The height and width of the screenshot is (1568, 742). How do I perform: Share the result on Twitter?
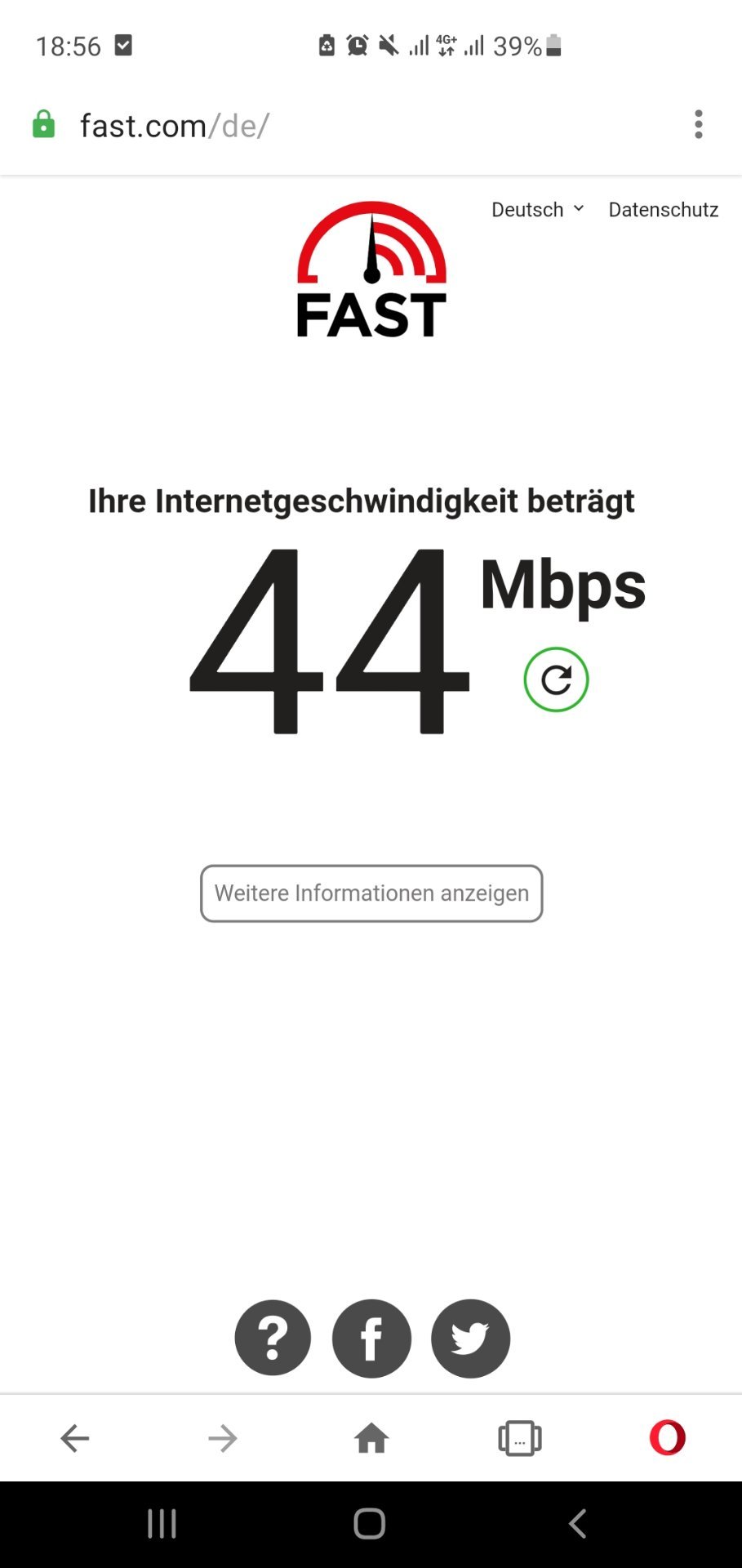[x=470, y=1338]
